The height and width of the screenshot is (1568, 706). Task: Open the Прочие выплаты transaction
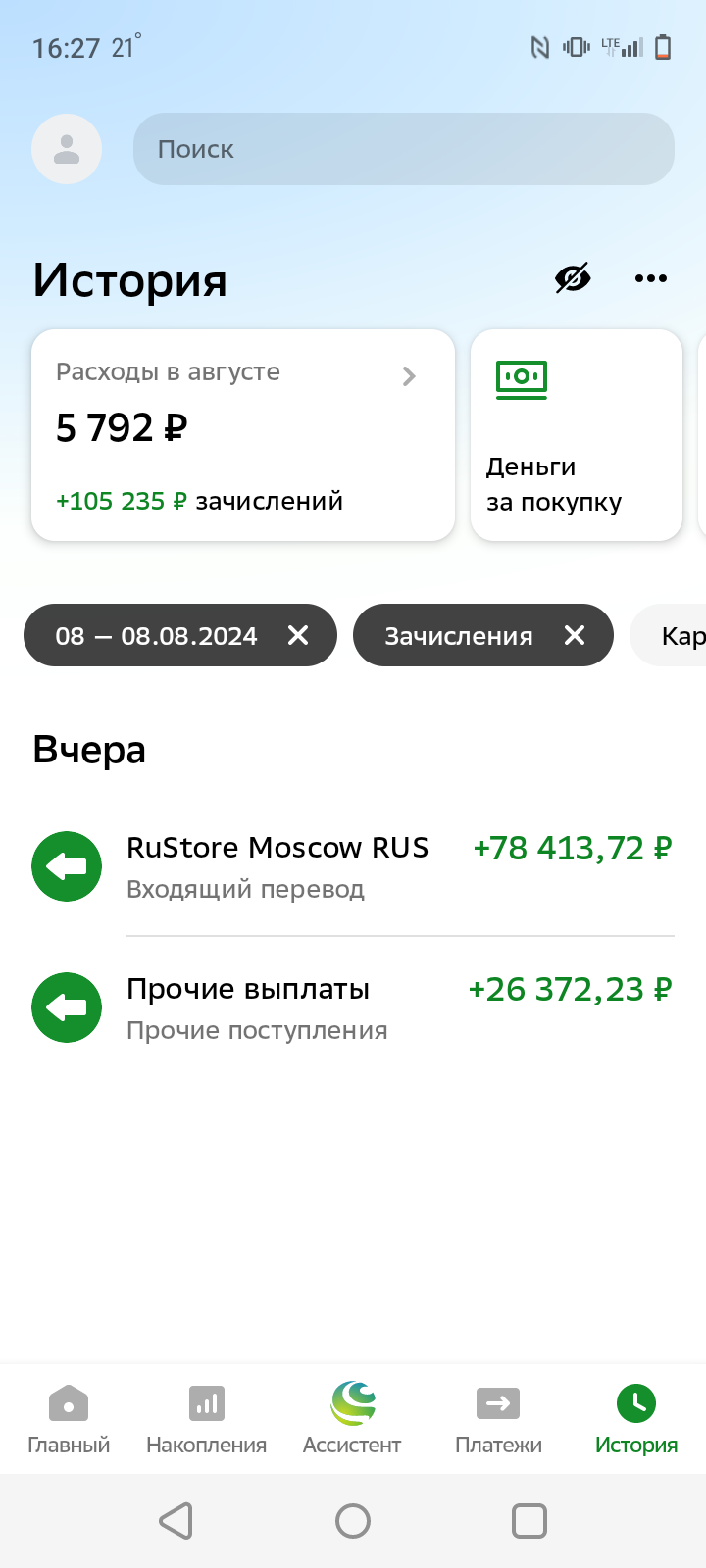click(x=353, y=1007)
